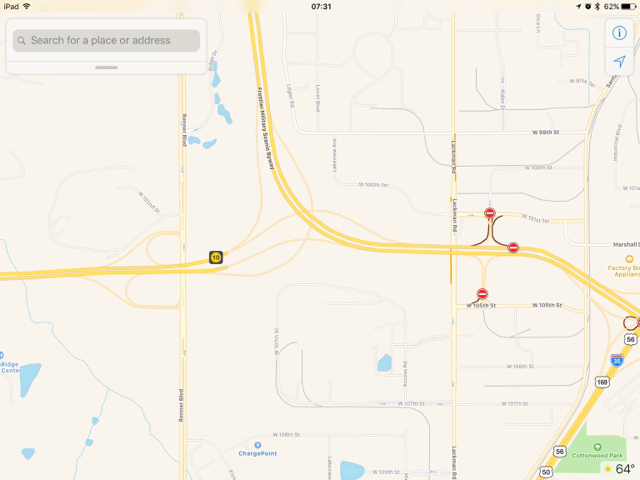This screenshot has width=640, height=480.
Task: Center map on current location
Action: 619,62
